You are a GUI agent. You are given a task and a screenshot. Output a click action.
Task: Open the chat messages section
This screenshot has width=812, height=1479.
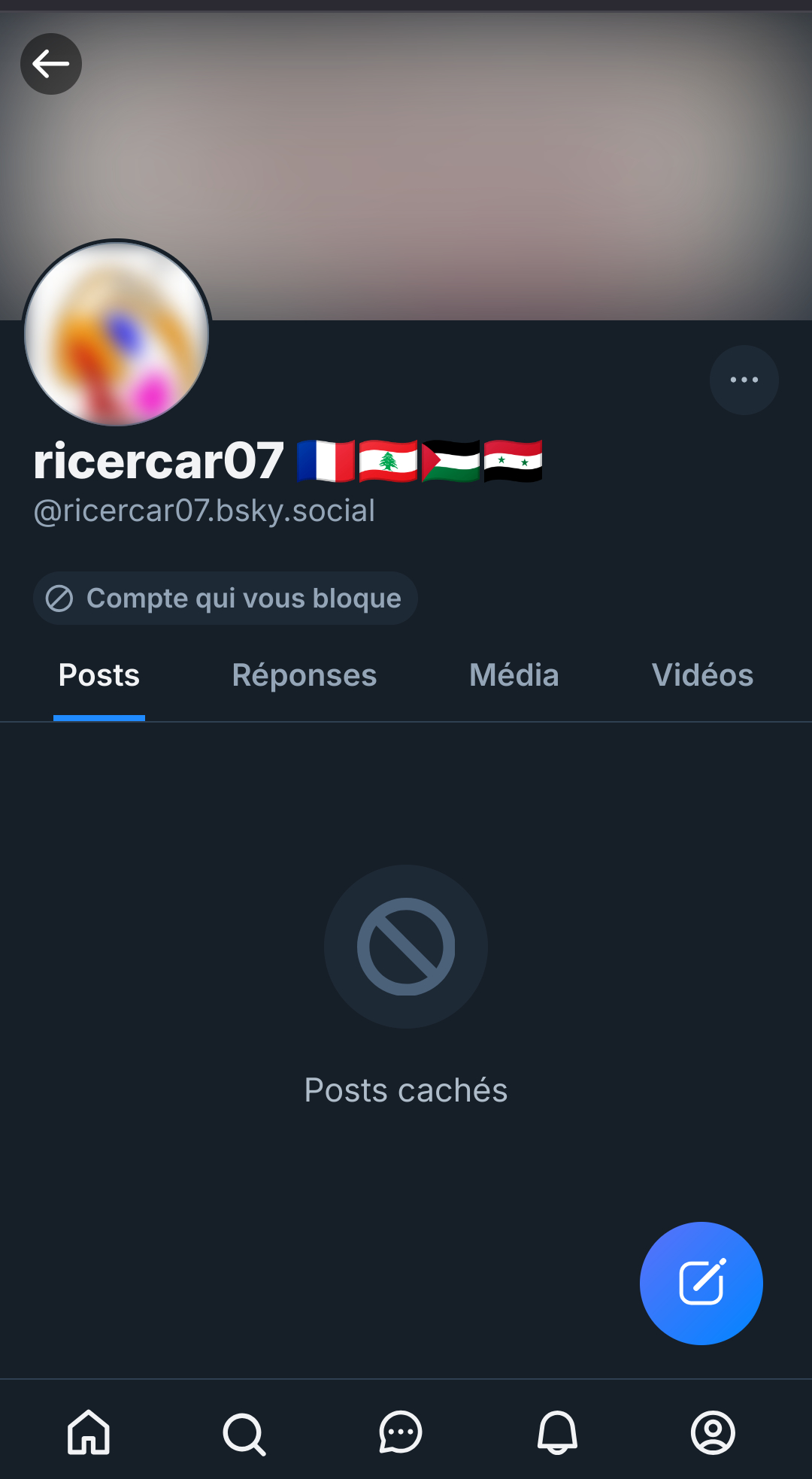pos(401,1432)
